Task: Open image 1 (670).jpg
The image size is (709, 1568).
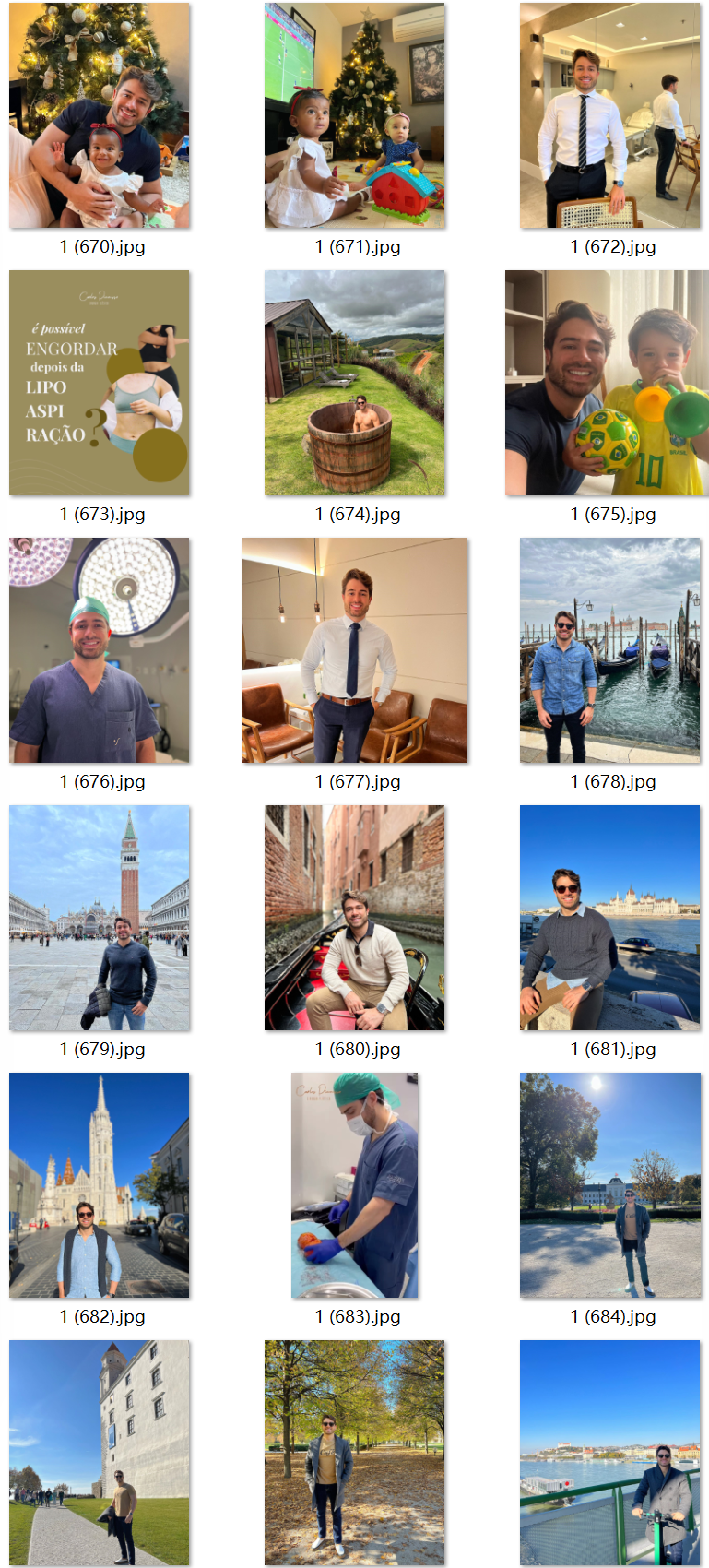Action: [100, 115]
